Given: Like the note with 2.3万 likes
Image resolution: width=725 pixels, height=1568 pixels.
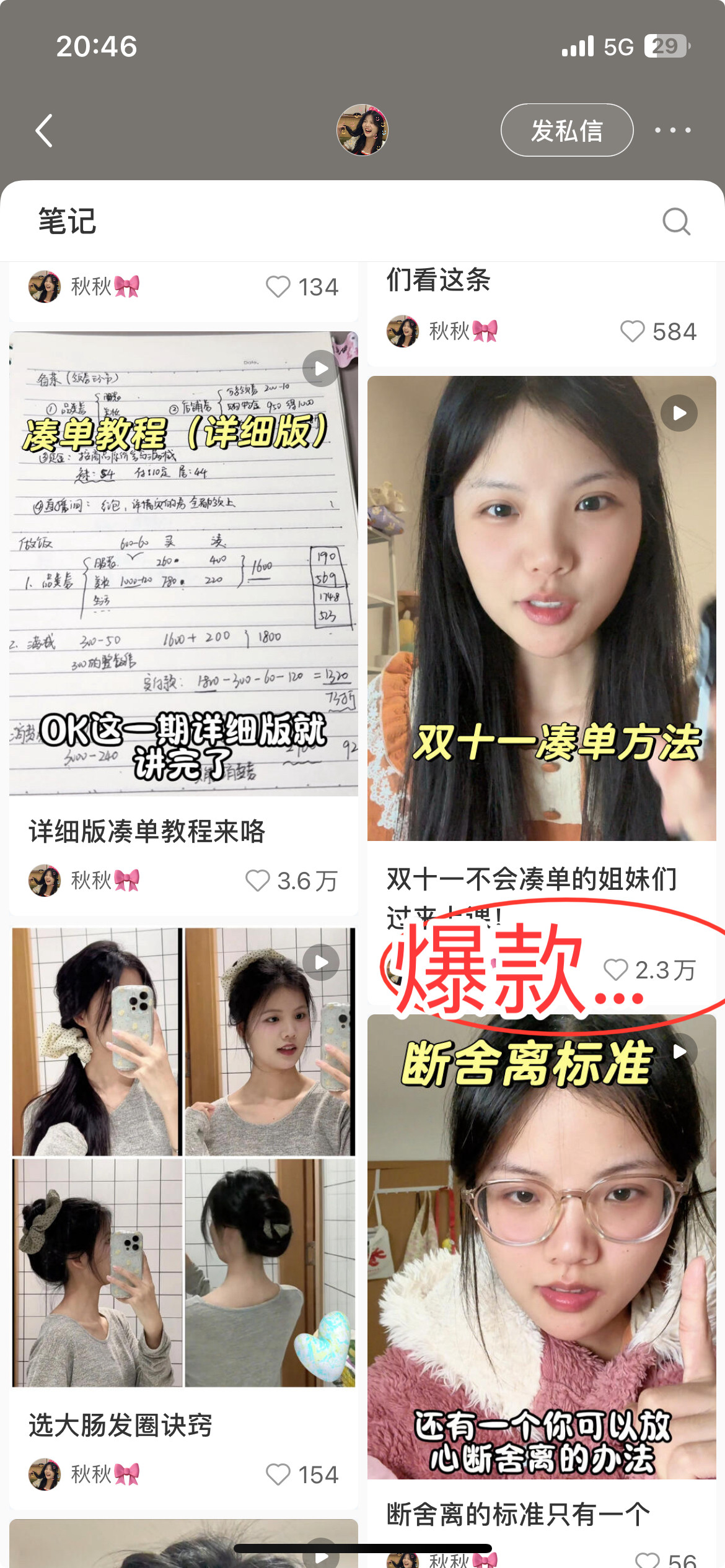Looking at the screenshot, I should [x=616, y=970].
